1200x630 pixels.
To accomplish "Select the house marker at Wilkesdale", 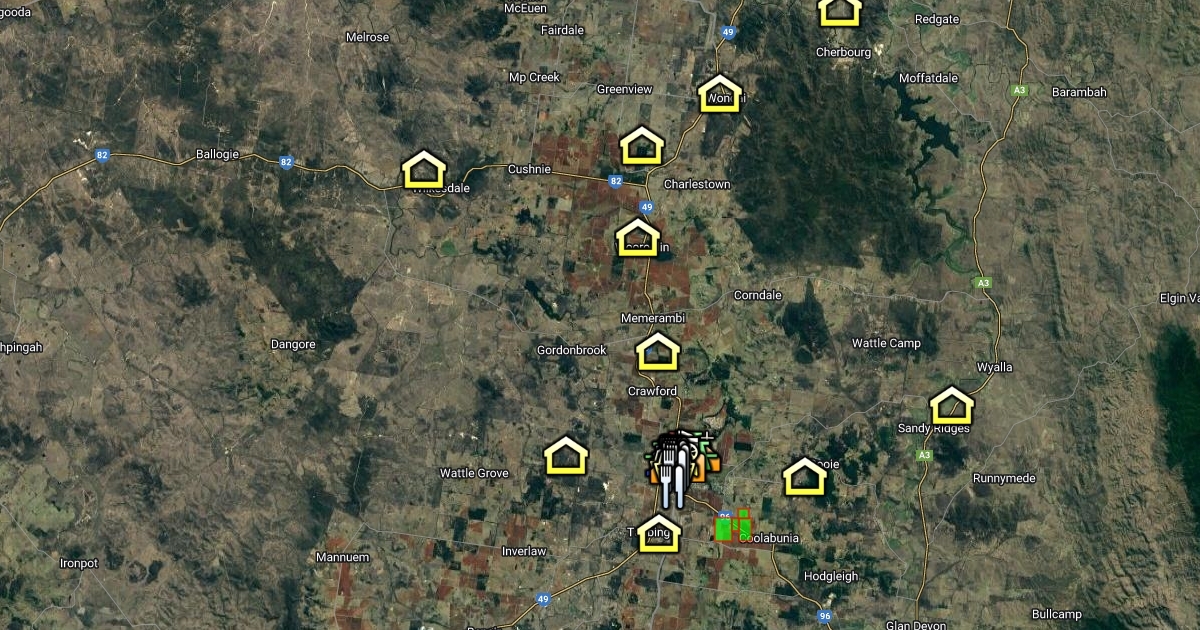I will 424,169.
